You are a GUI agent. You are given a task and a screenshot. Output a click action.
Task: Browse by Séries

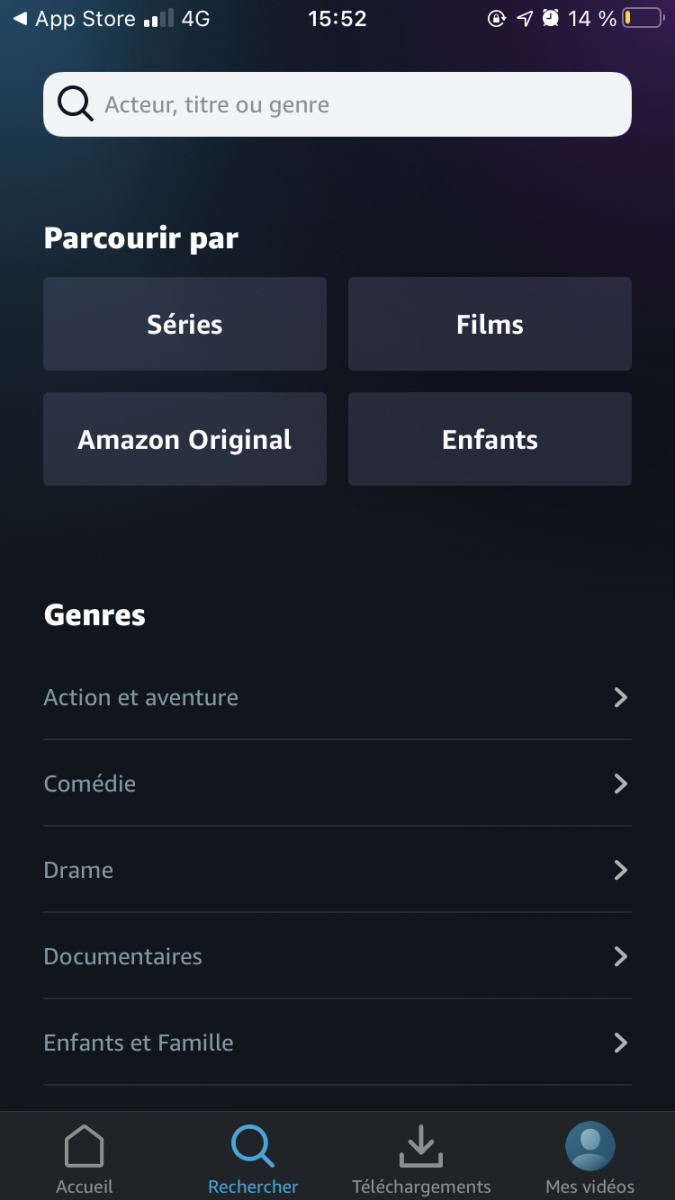(185, 324)
